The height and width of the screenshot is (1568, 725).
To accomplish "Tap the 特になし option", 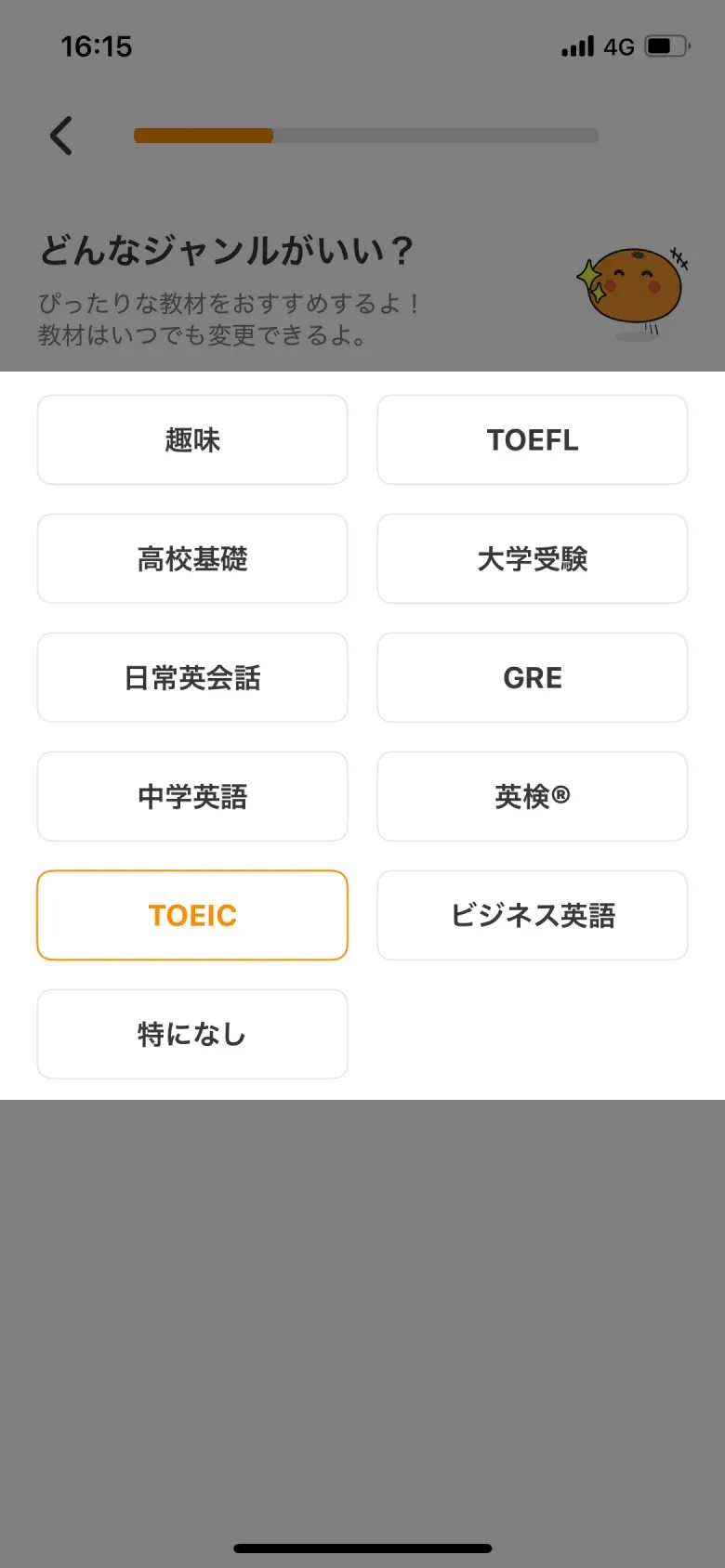I will point(191,1034).
